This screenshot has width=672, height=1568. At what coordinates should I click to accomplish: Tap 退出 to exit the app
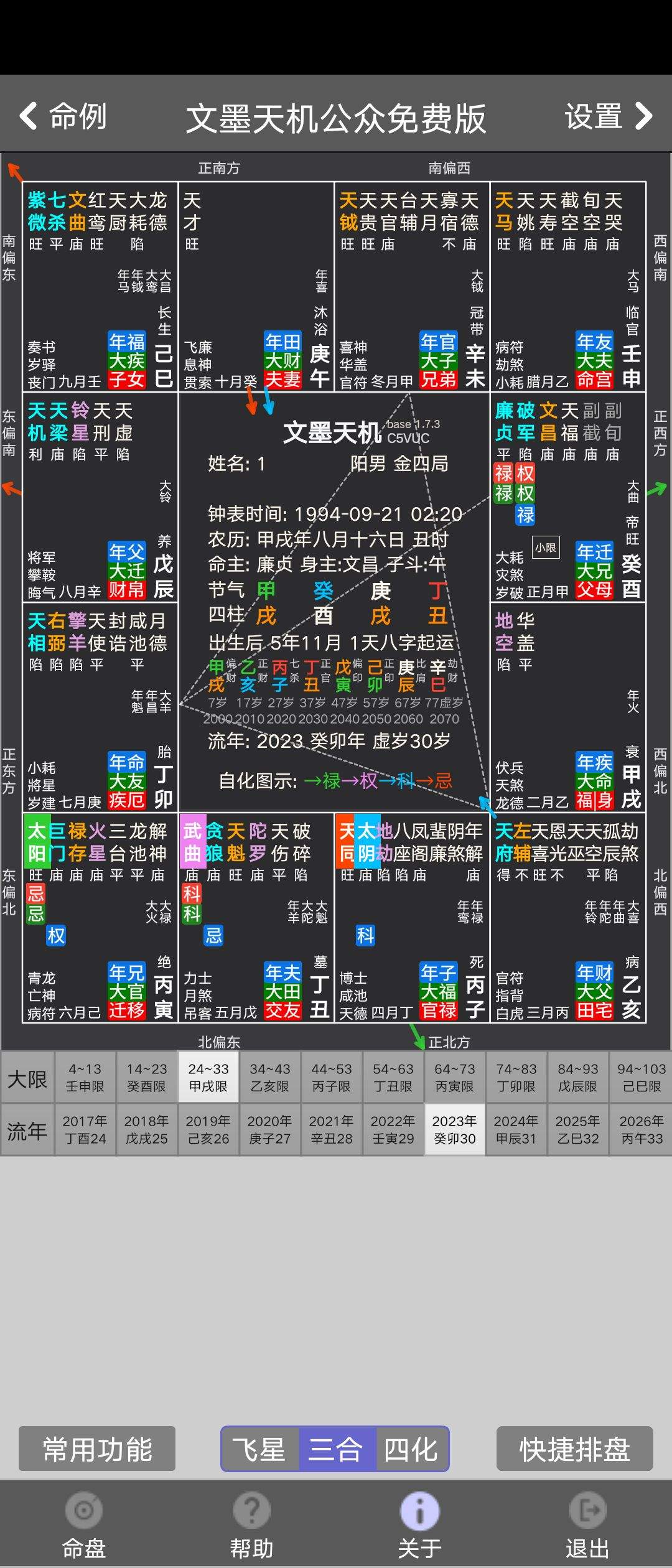pos(587,1524)
